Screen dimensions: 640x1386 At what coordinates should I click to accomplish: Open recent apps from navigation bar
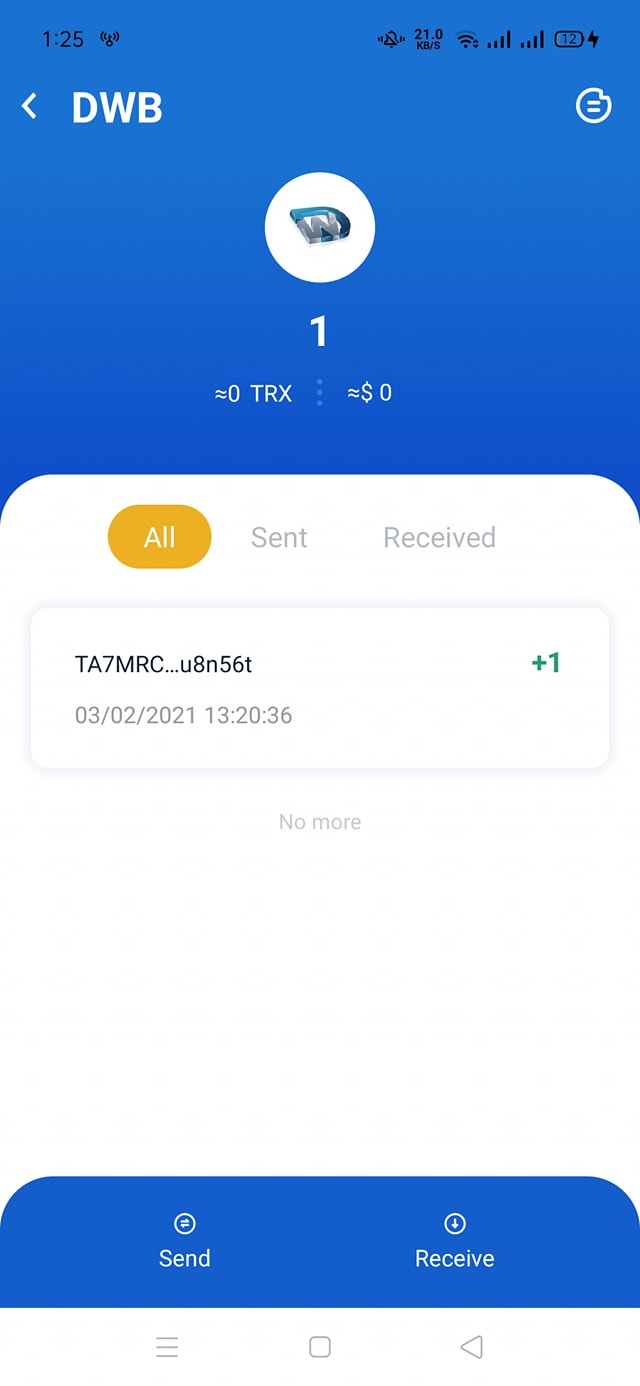click(x=167, y=1347)
